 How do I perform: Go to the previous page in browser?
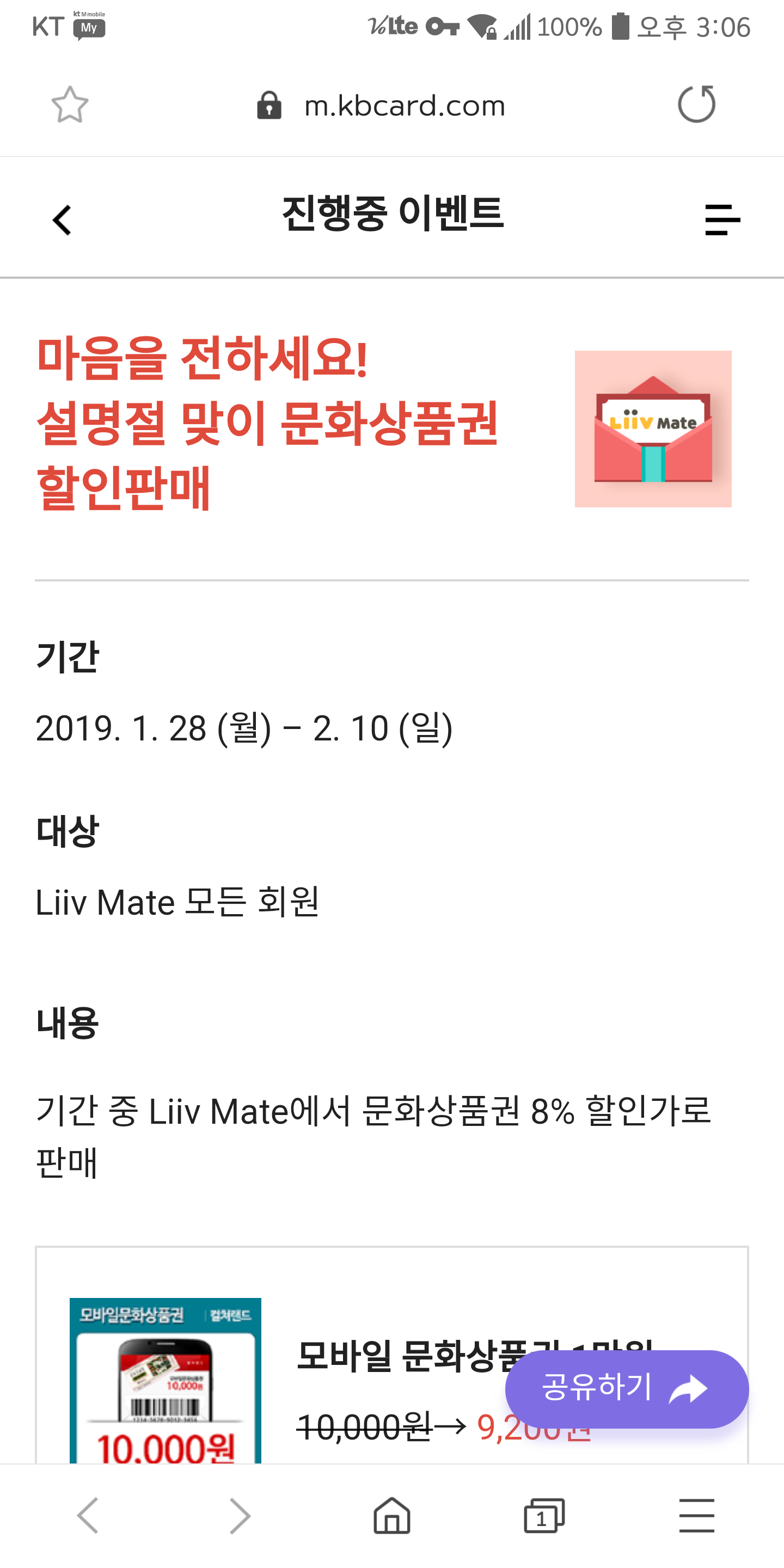[88, 1515]
